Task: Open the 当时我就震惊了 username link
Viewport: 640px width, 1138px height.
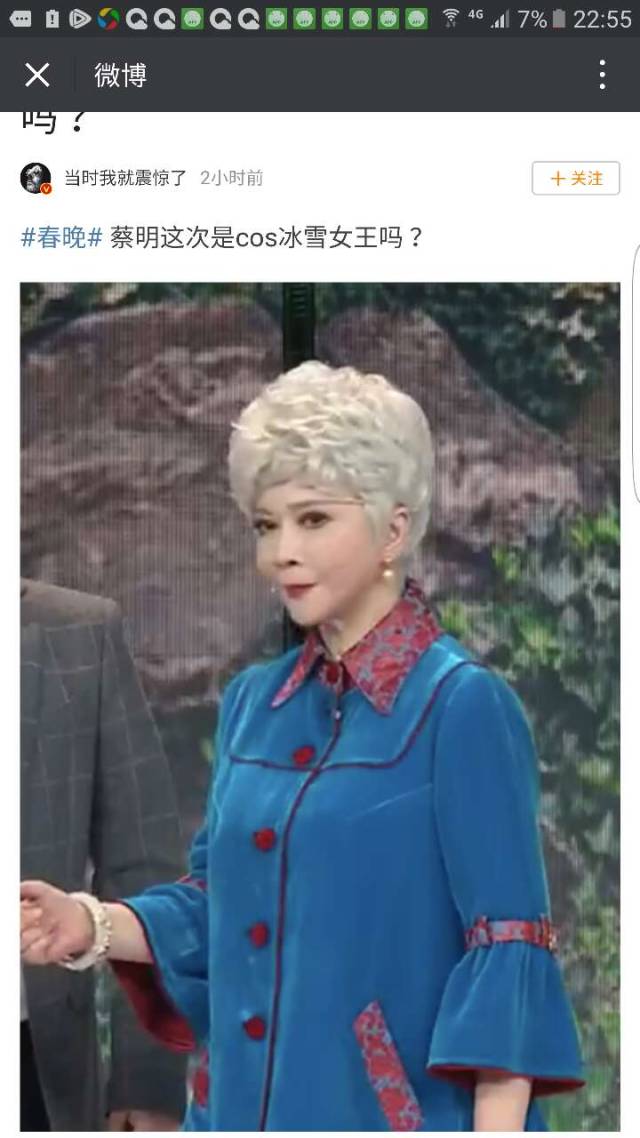Action: 125,178
